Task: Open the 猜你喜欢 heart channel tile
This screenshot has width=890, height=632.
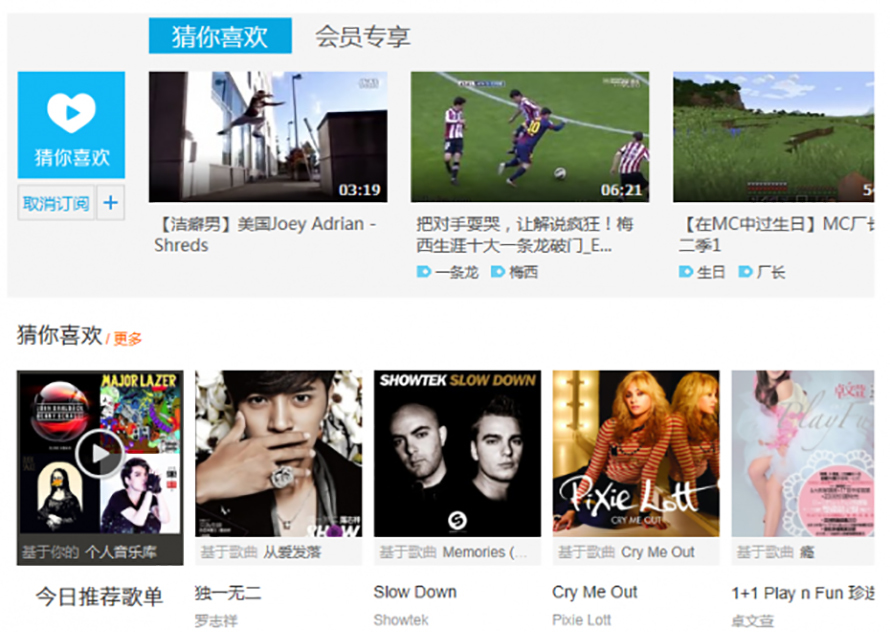Action: (x=71, y=125)
